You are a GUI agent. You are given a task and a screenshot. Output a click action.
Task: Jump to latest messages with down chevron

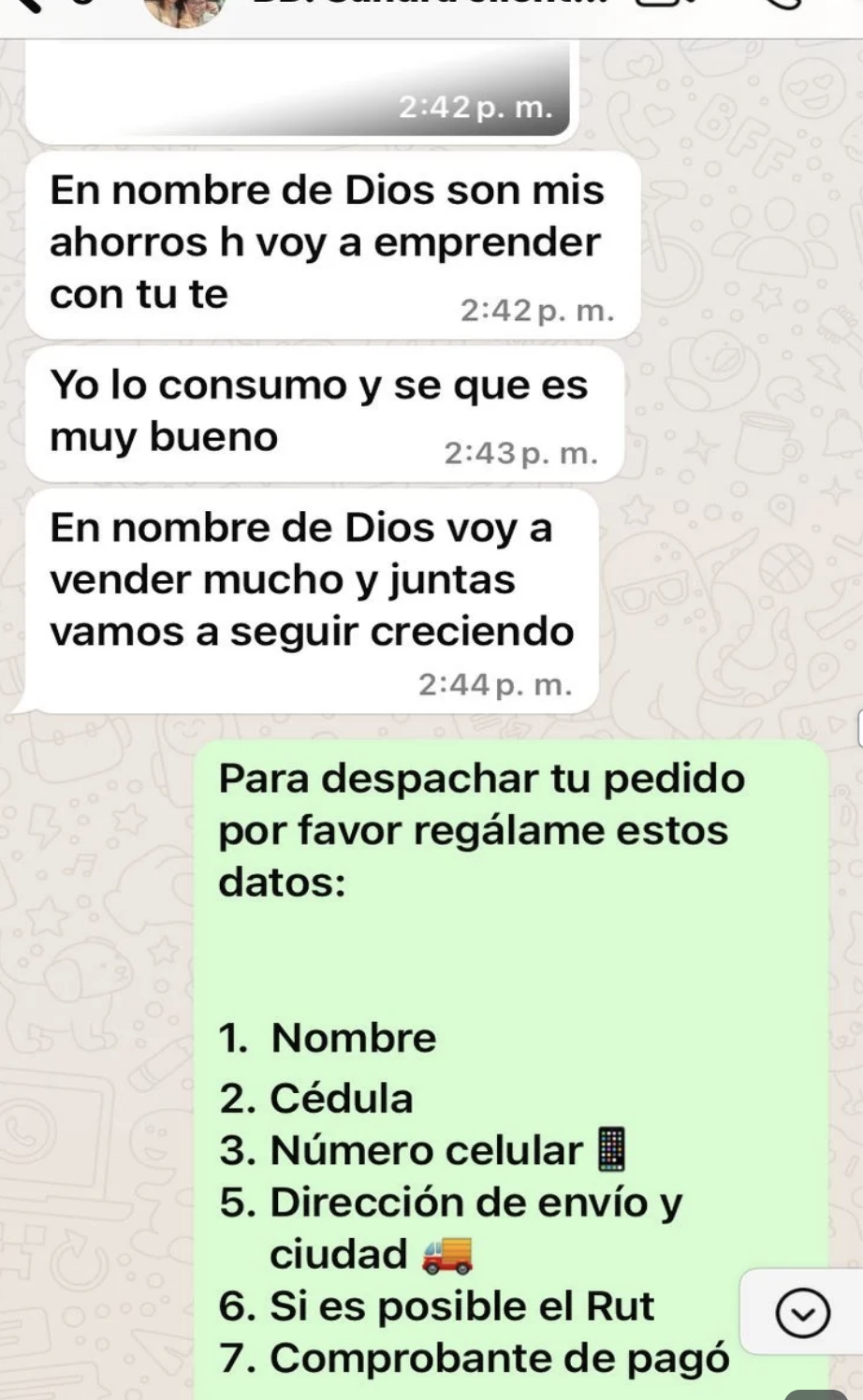pos(802,1312)
